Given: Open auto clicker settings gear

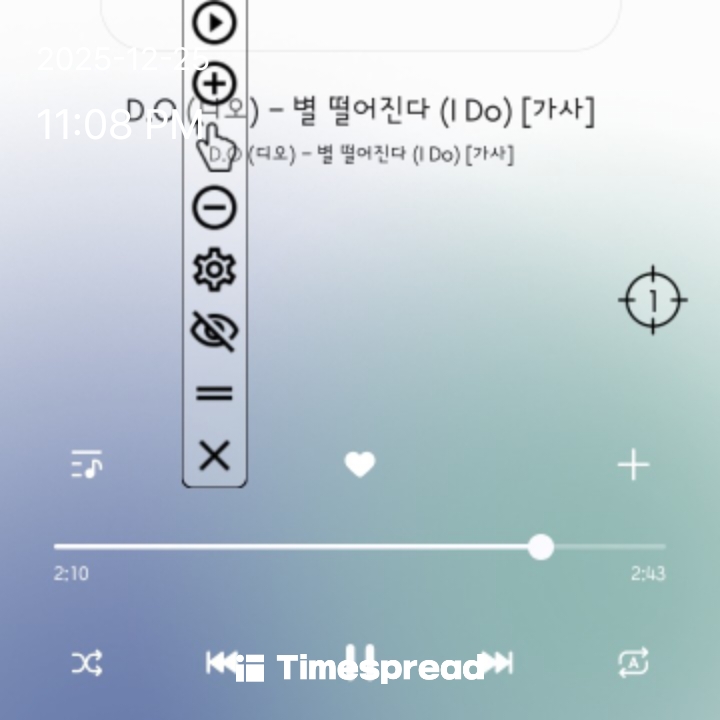Looking at the screenshot, I should pos(214,270).
